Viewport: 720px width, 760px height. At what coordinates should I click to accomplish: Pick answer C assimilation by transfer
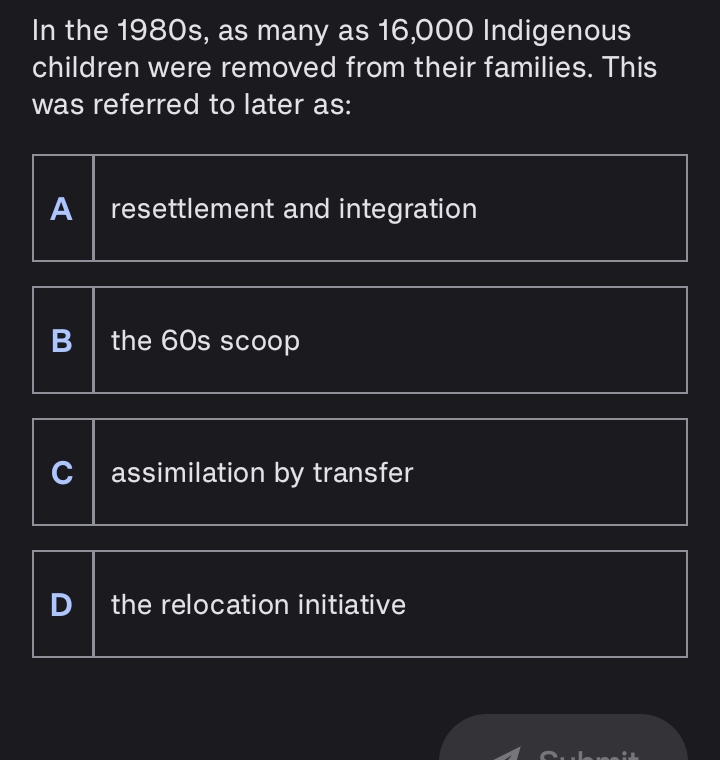click(360, 472)
